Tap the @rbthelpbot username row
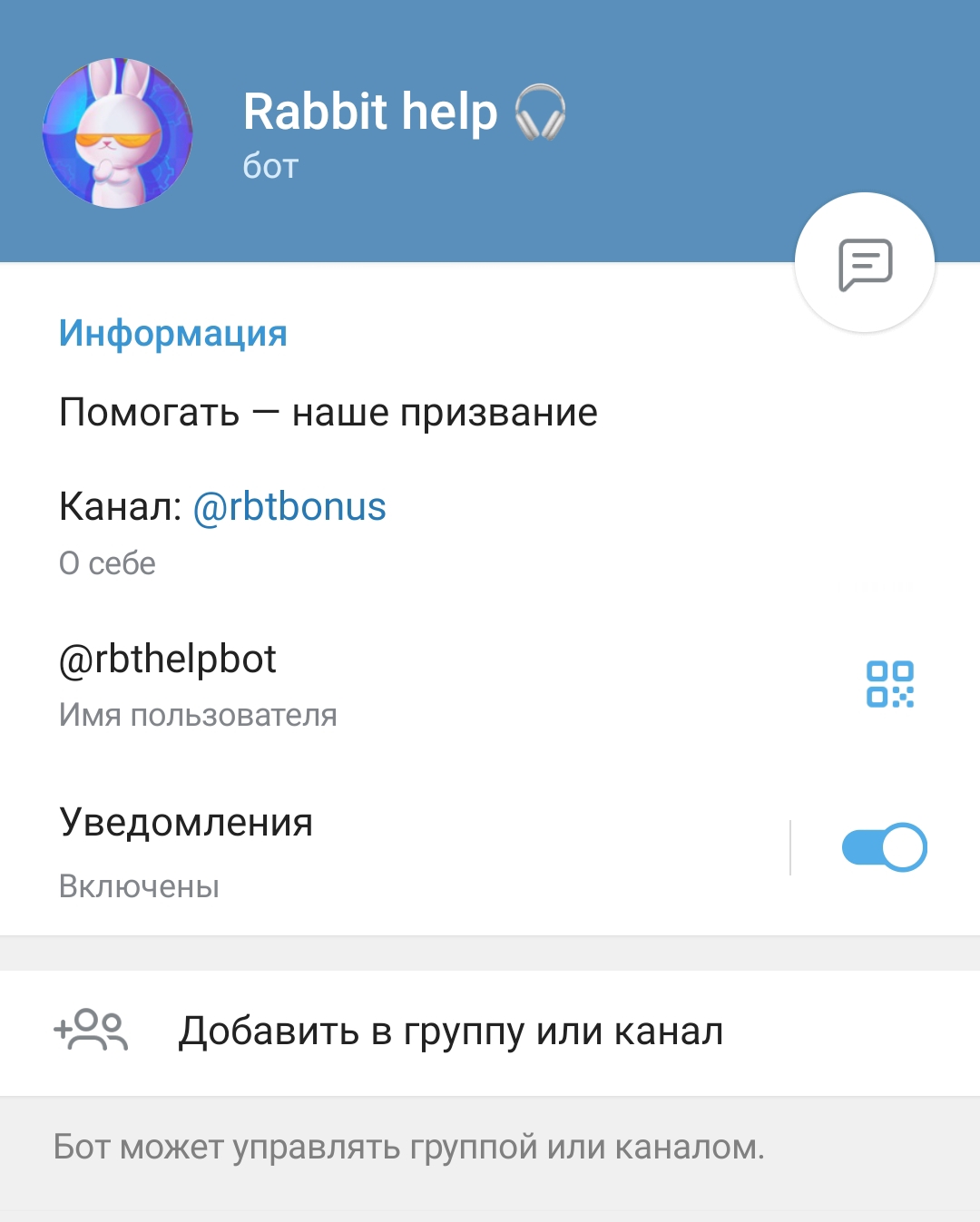This screenshot has height=1222, width=980. point(363,685)
